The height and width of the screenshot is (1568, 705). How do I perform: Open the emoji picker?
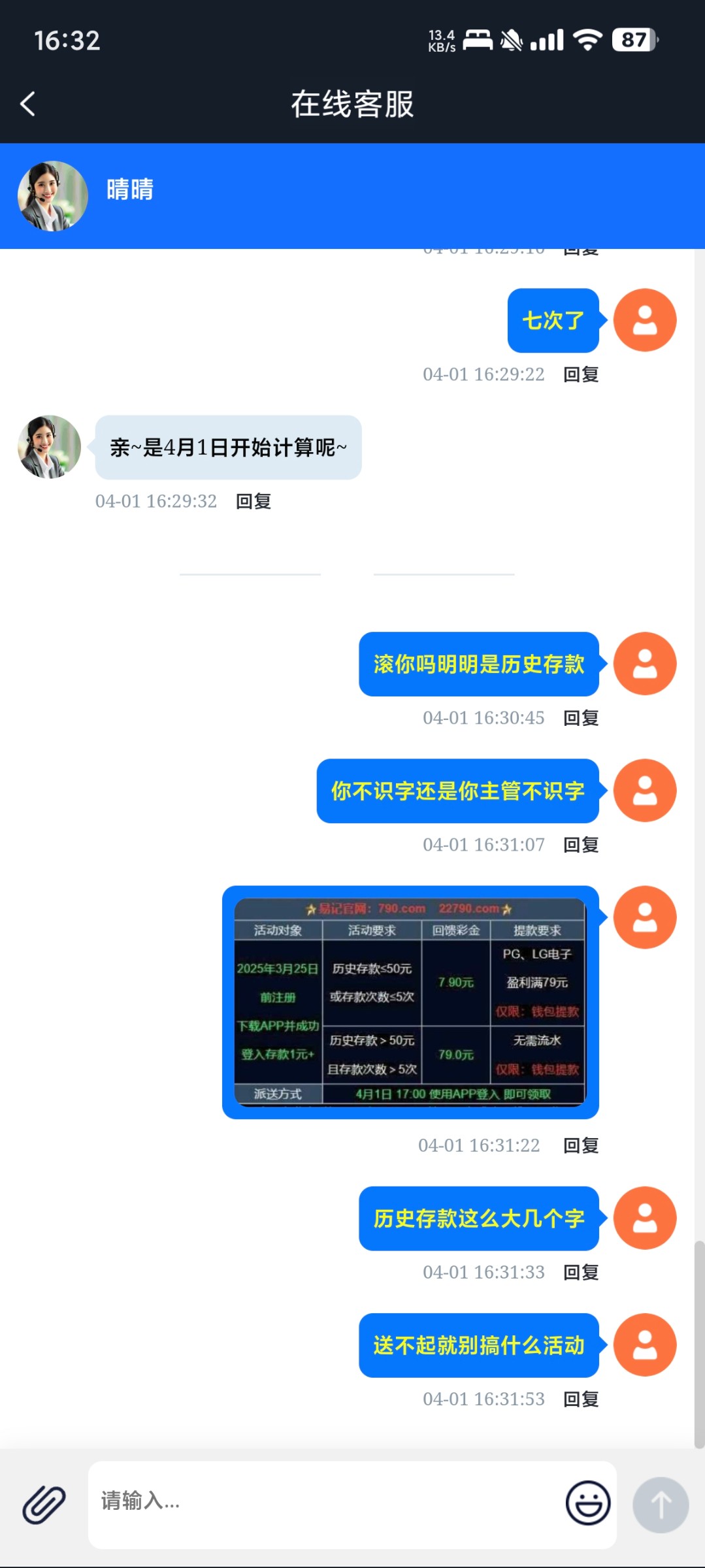587,1503
